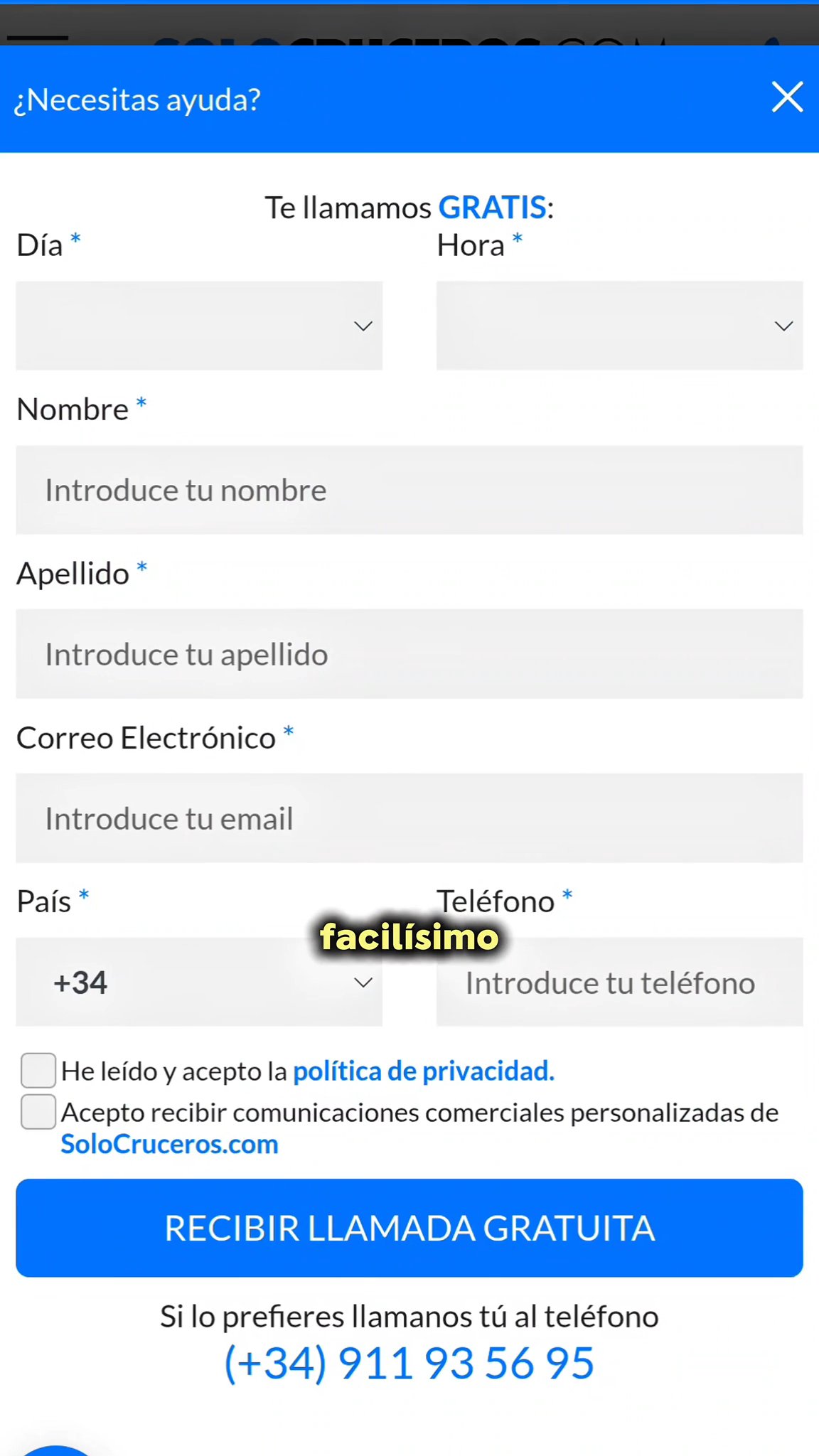Open the política de privacidad link
This screenshot has height=1456, width=819.
[x=424, y=1071]
